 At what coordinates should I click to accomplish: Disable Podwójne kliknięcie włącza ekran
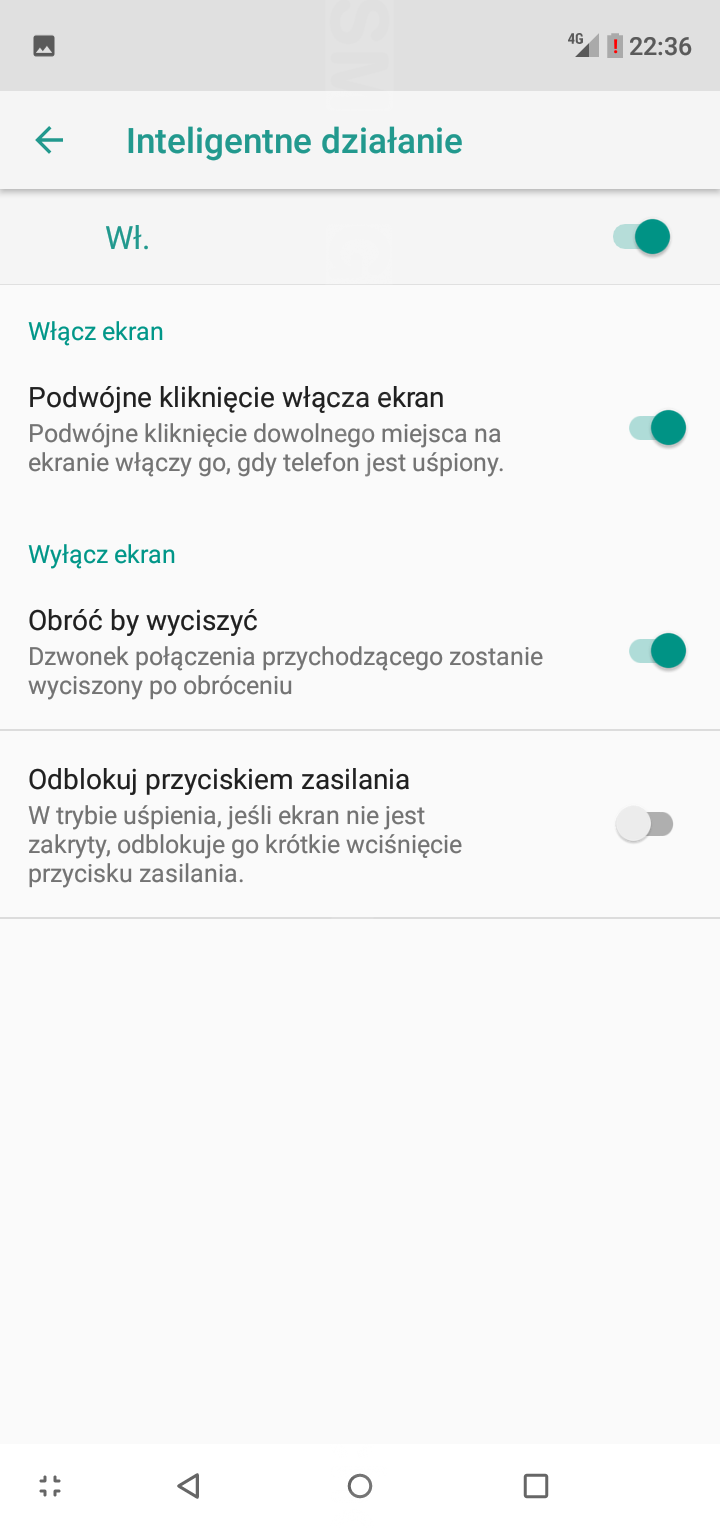pyautogui.click(x=657, y=428)
